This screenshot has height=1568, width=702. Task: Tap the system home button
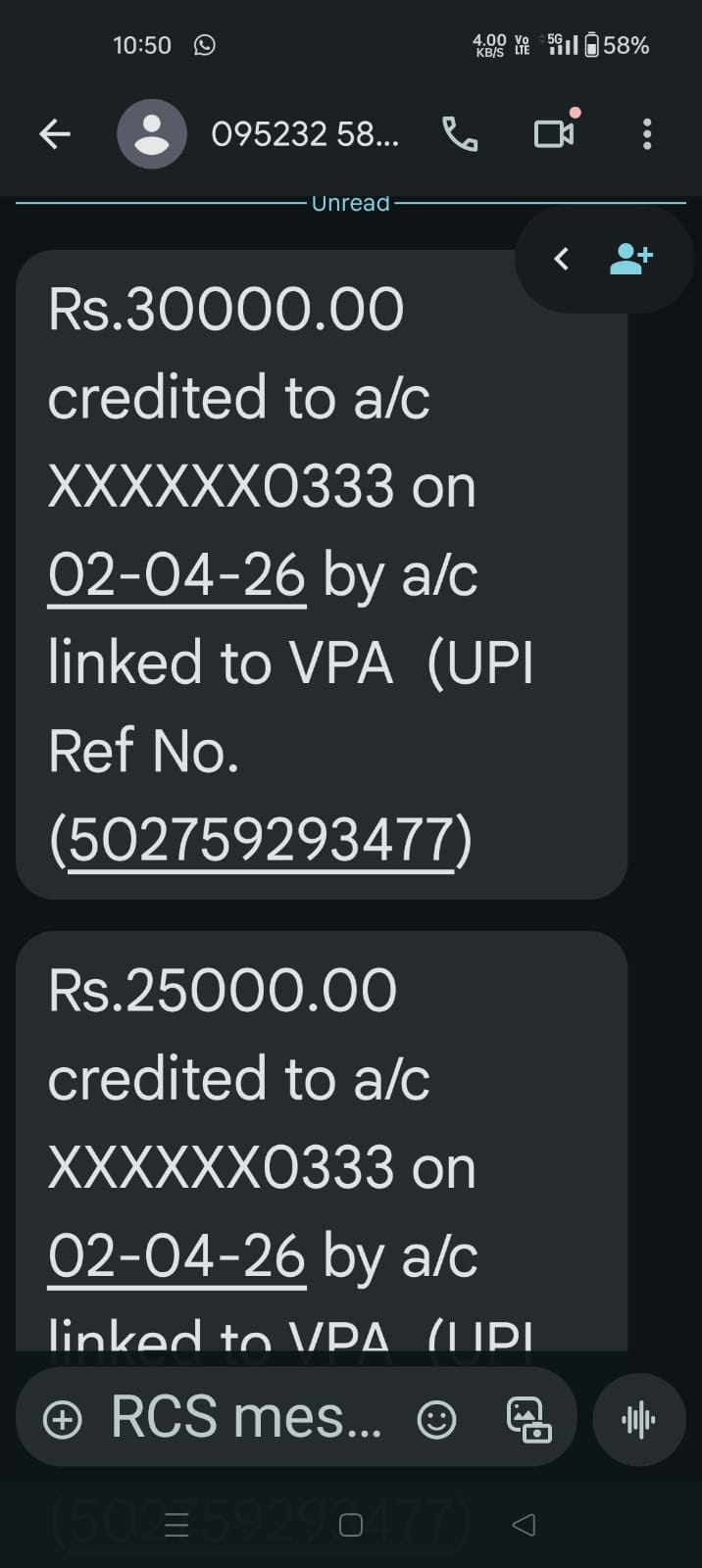coord(351,1525)
